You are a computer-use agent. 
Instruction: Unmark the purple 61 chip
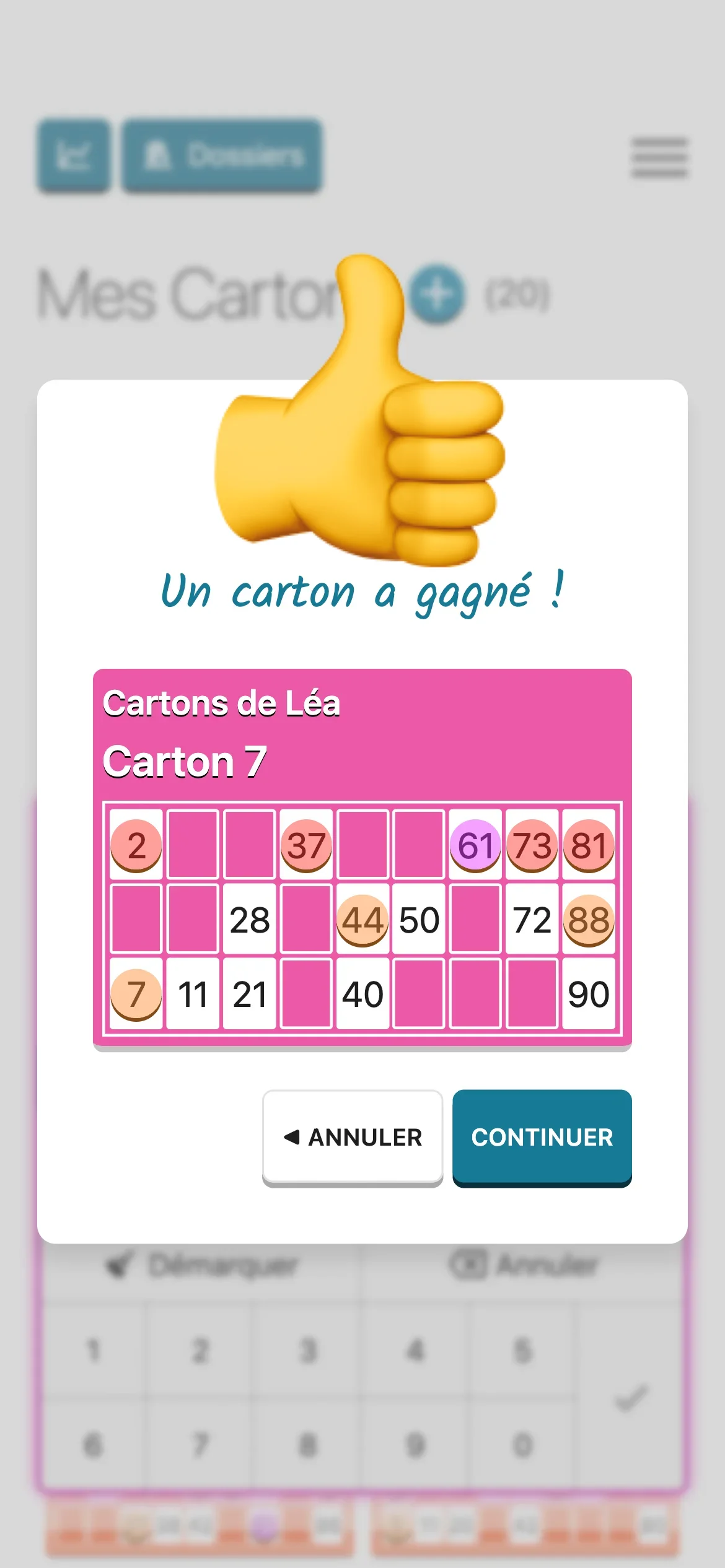click(x=476, y=845)
